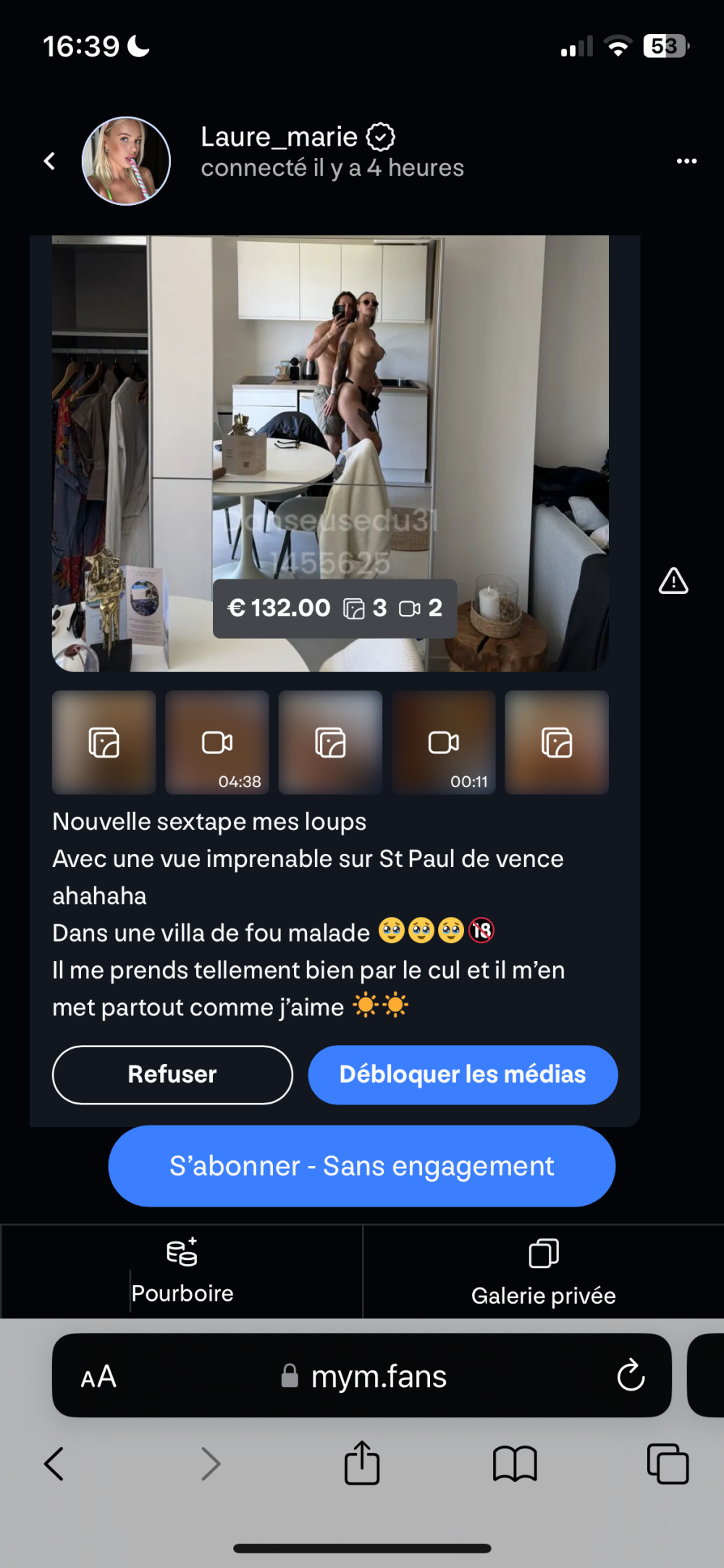724x1568 pixels.
Task: Open the Galerie privée tab
Action: click(x=543, y=1272)
